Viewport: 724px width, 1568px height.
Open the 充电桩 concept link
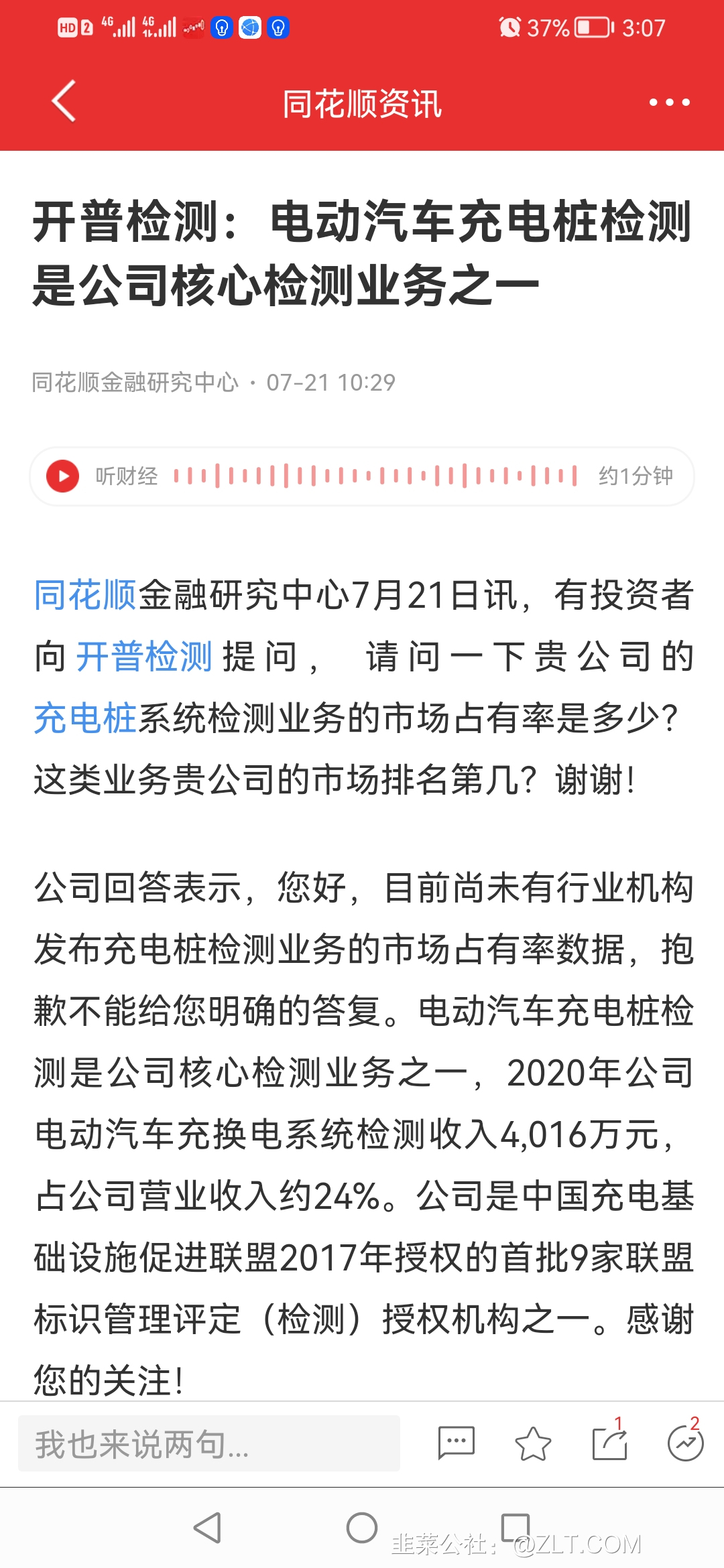(85, 718)
